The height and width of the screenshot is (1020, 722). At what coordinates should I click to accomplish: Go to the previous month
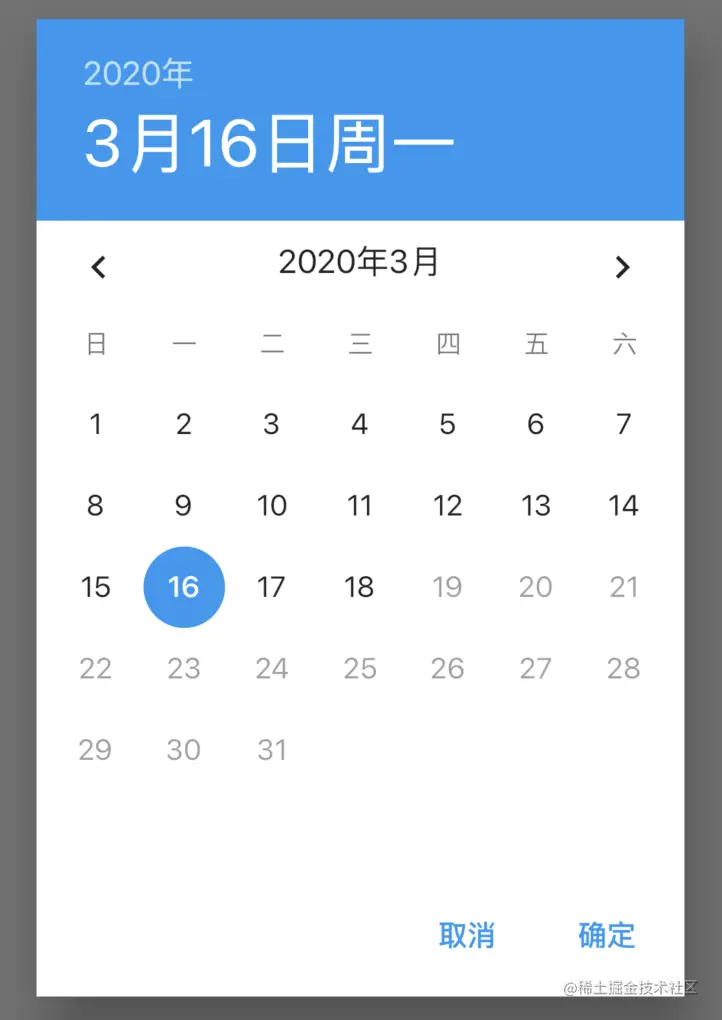98,267
